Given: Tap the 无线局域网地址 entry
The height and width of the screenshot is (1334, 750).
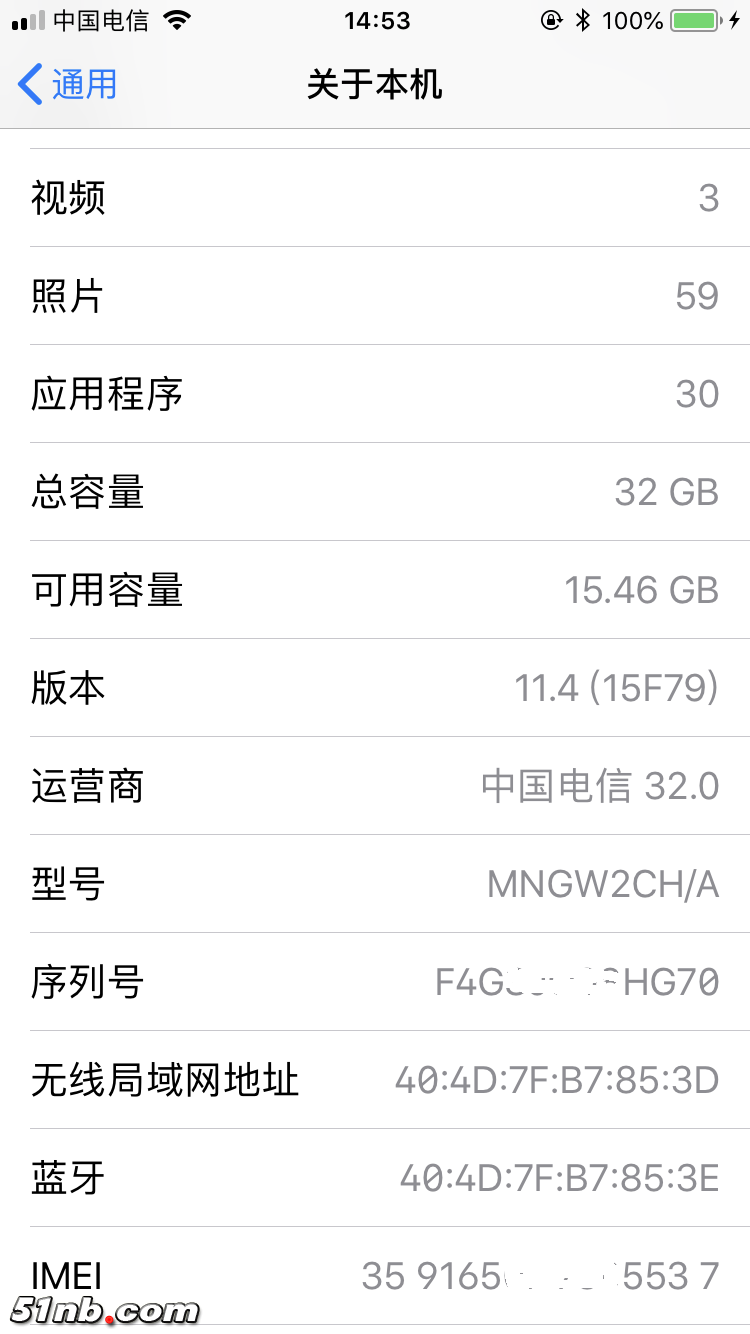Looking at the screenshot, I should (375, 1080).
